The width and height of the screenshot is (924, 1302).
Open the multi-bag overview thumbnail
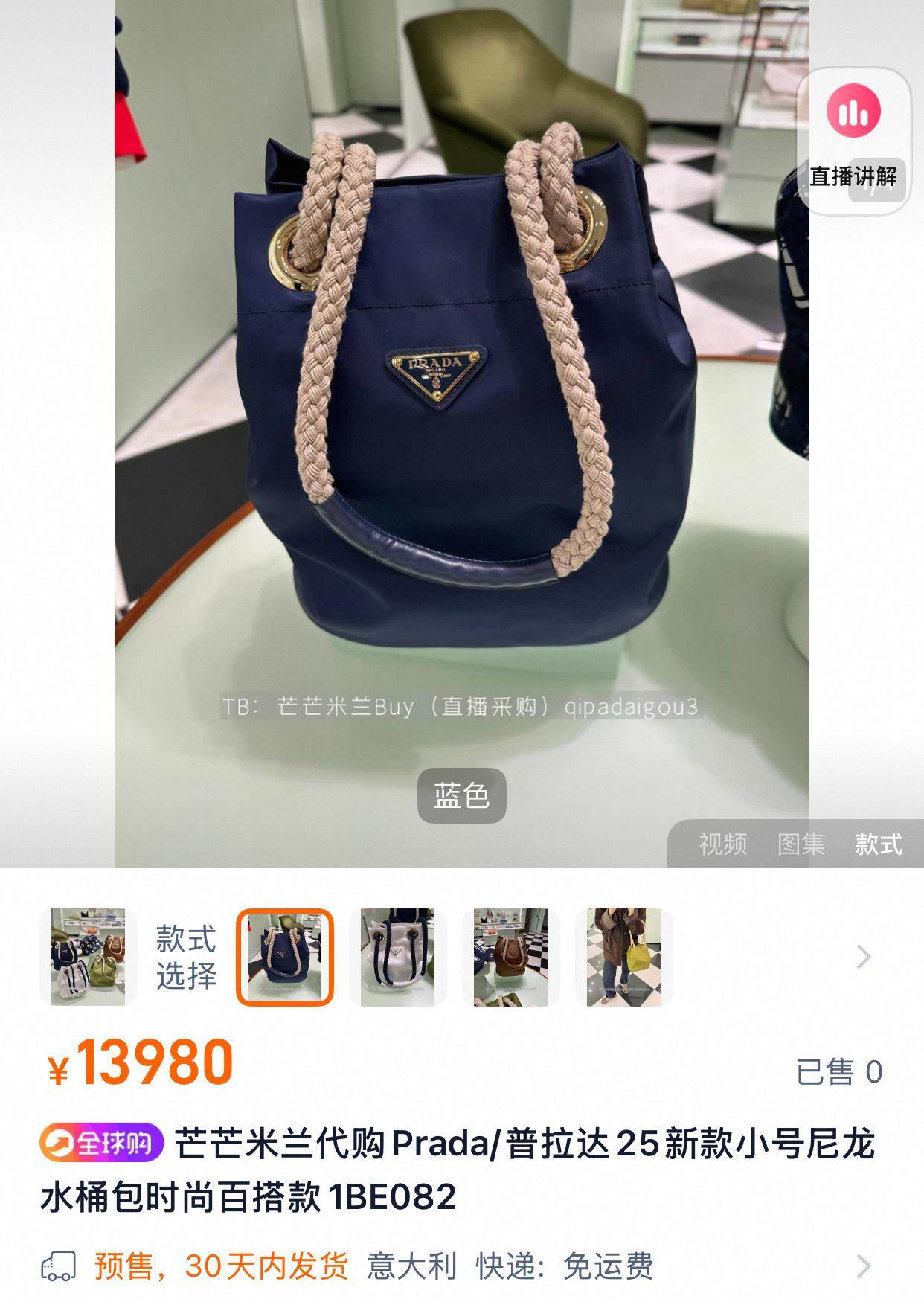pyautogui.click(x=88, y=957)
